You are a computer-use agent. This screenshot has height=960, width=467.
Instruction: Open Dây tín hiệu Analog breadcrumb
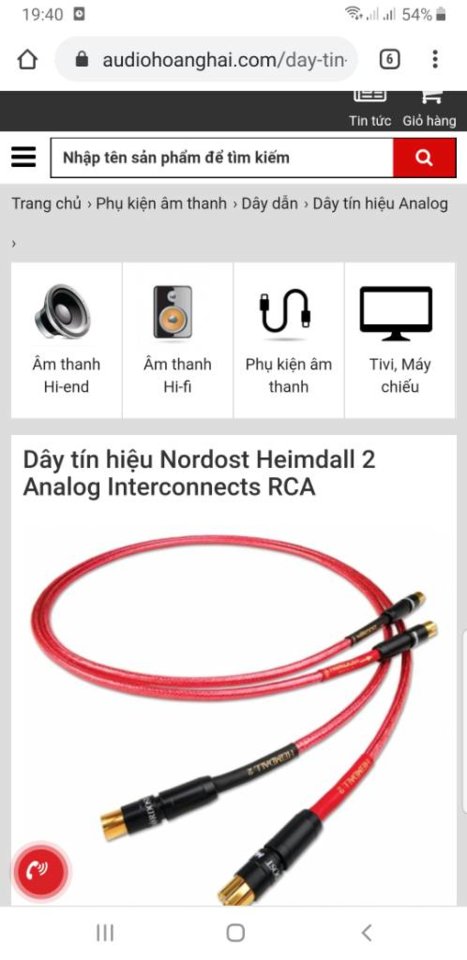(380, 204)
